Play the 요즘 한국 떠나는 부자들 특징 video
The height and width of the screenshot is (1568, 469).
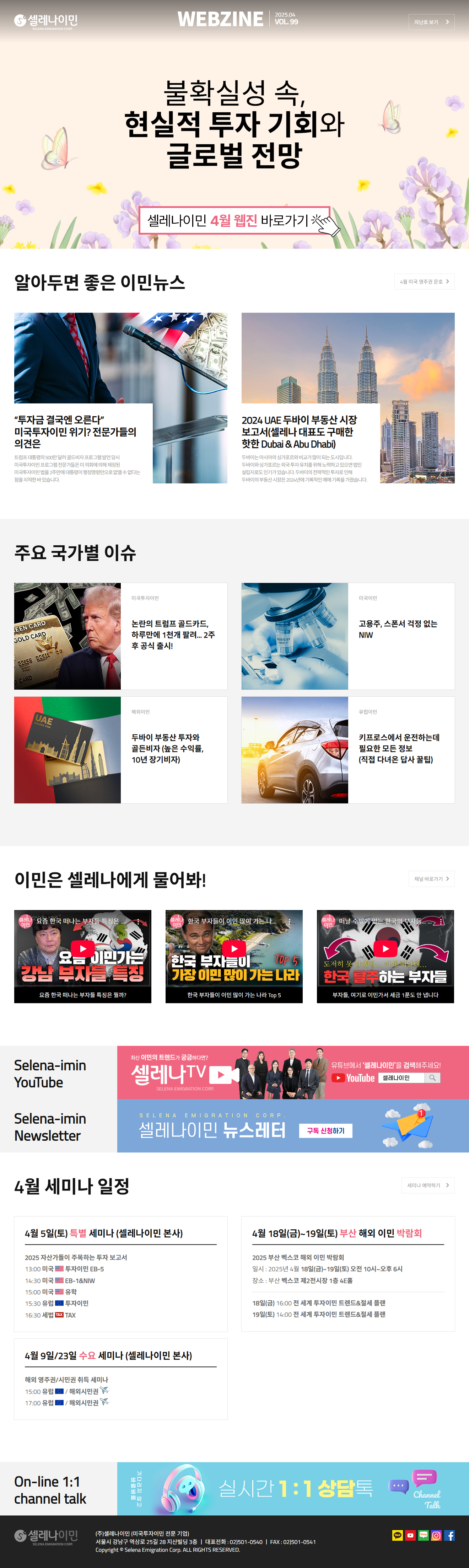click(x=83, y=948)
